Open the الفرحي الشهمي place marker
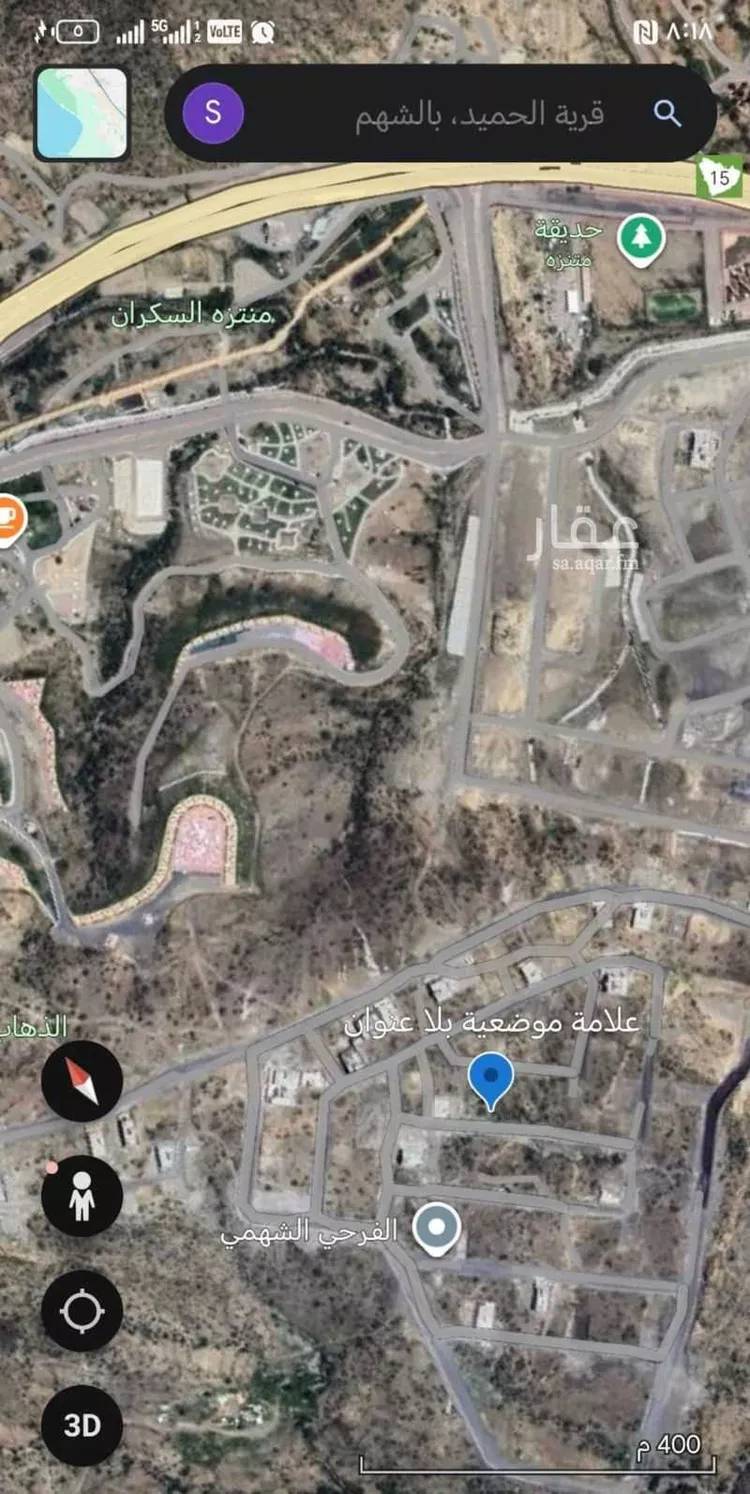This screenshot has height=1494, width=750. pos(437,1228)
